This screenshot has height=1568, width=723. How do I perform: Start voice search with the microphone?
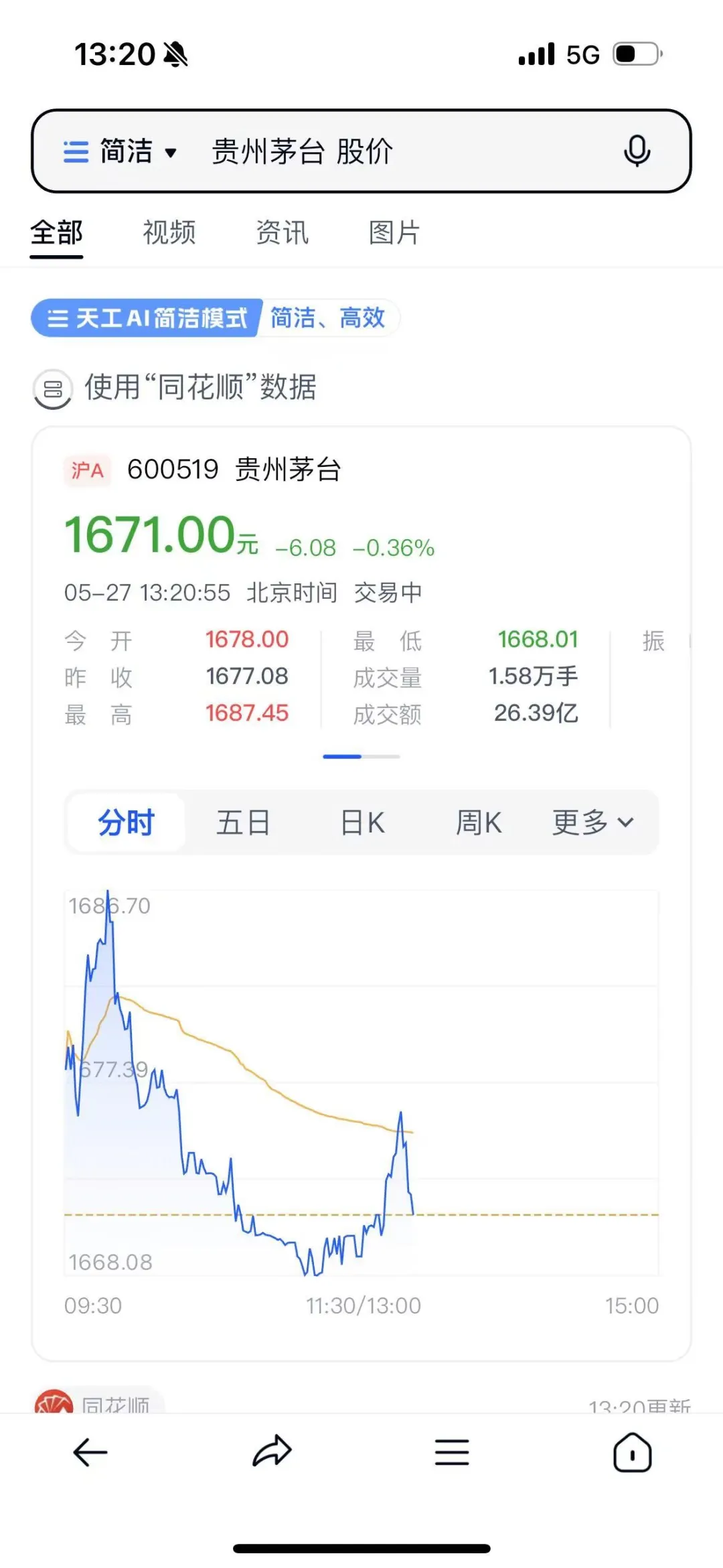tap(636, 151)
